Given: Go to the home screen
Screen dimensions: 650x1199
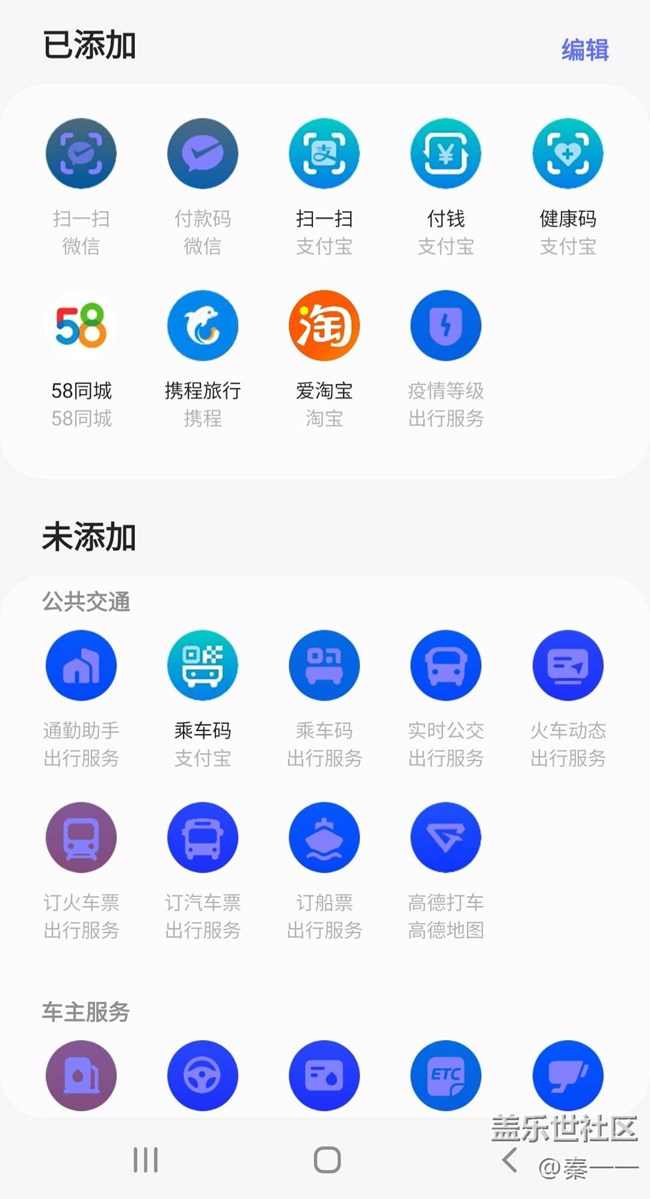Looking at the screenshot, I should pos(327,1159).
